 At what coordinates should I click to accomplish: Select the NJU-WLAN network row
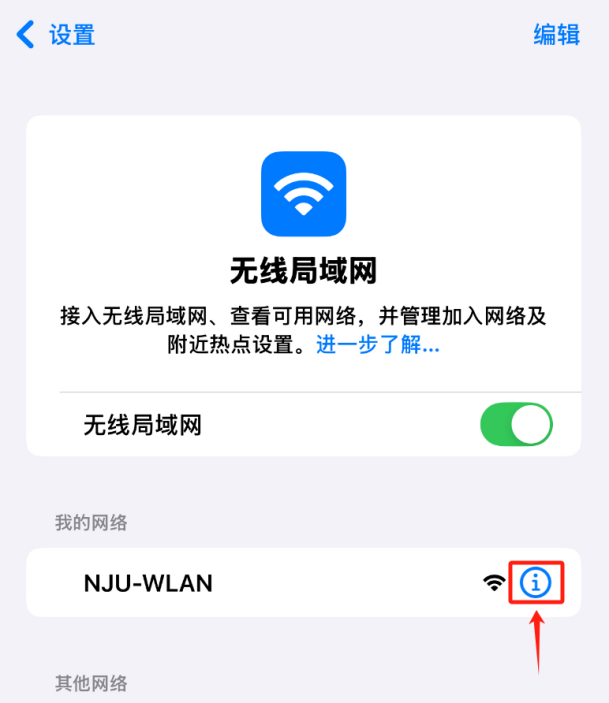250,582
